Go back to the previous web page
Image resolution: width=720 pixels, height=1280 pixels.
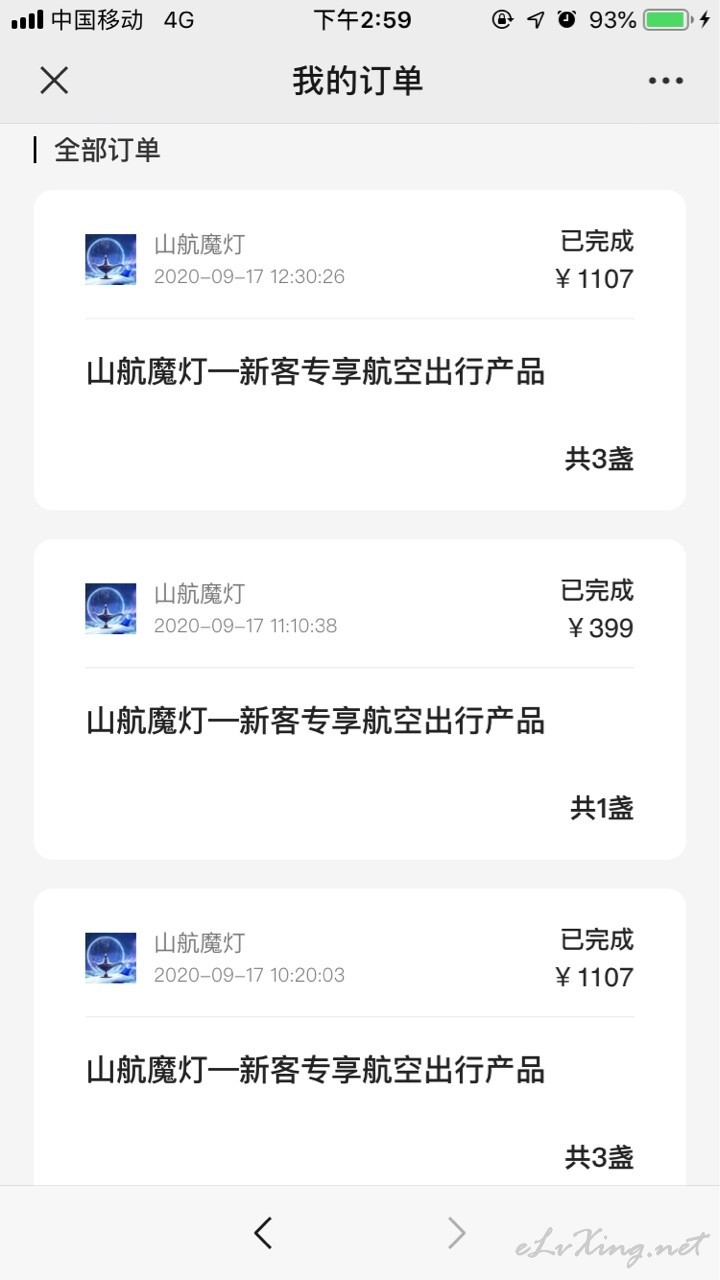click(263, 1233)
